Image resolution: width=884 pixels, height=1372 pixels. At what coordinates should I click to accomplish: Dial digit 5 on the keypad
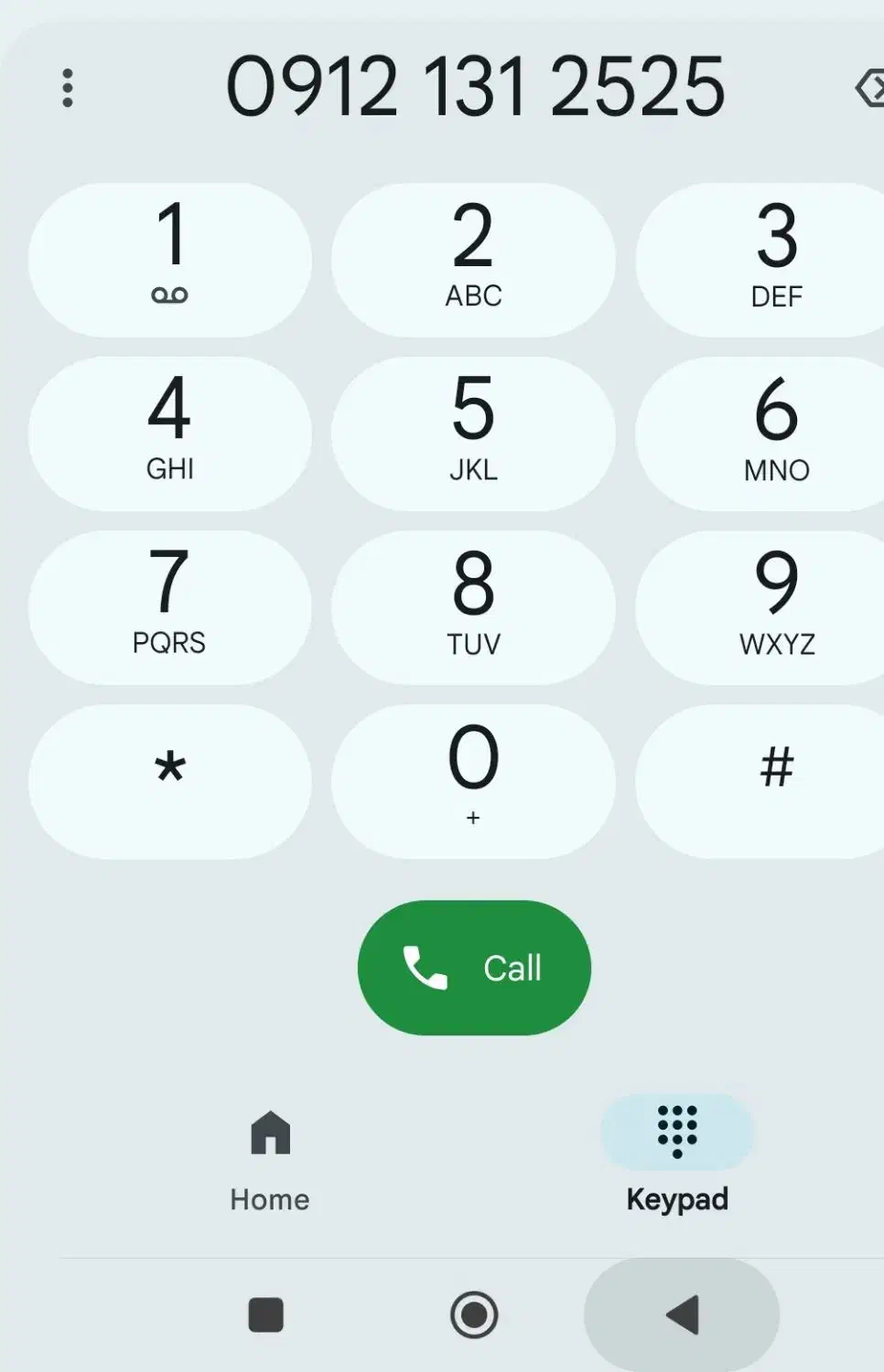coord(472,433)
